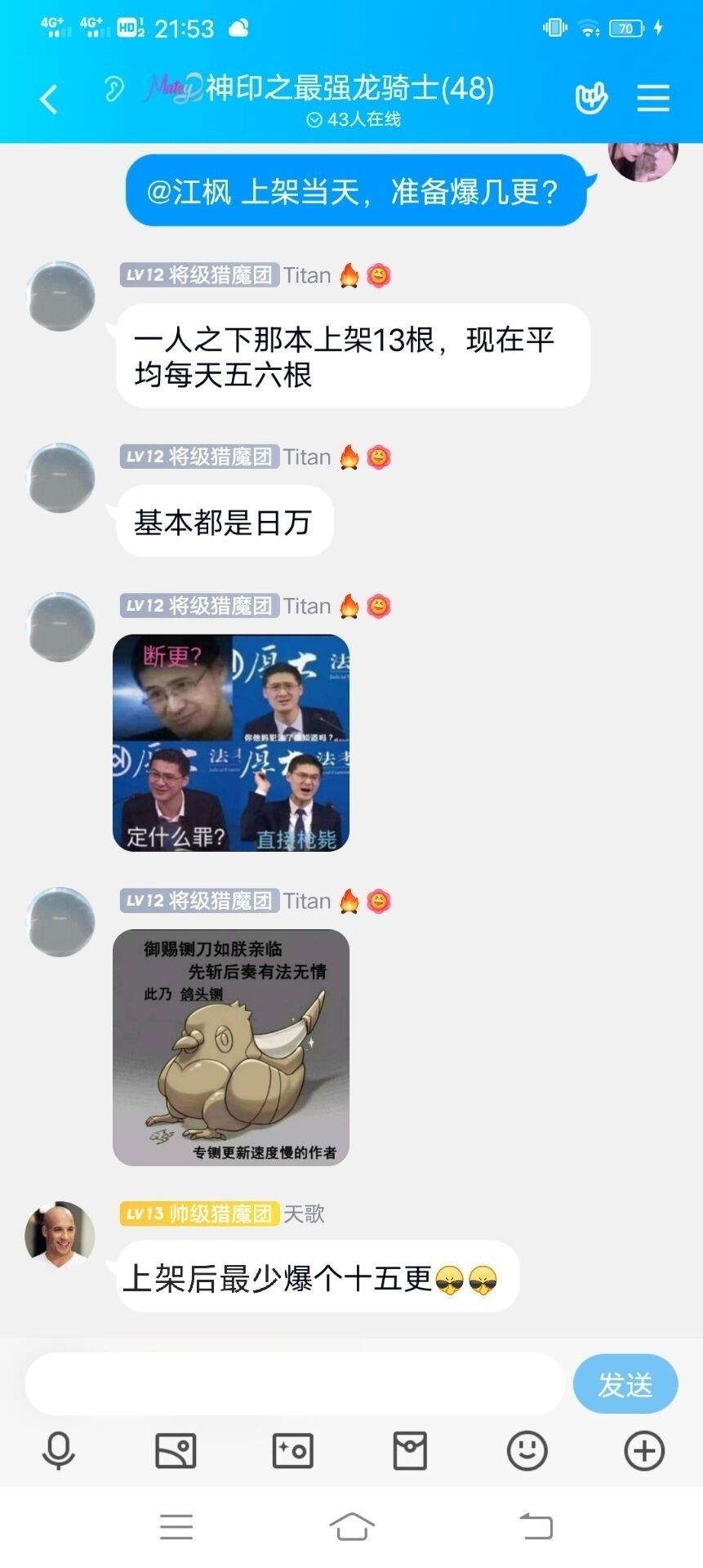Record a voice message with microphone
The height and width of the screenshot is (1568, 703).
[59, 1451]
